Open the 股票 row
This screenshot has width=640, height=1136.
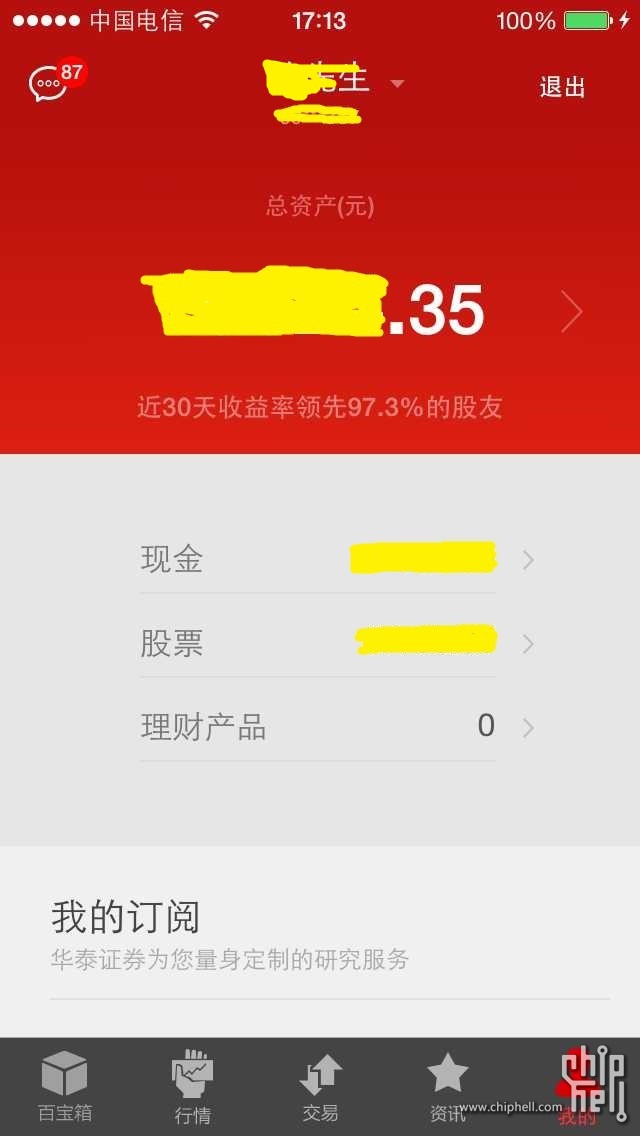pos(337,643)
